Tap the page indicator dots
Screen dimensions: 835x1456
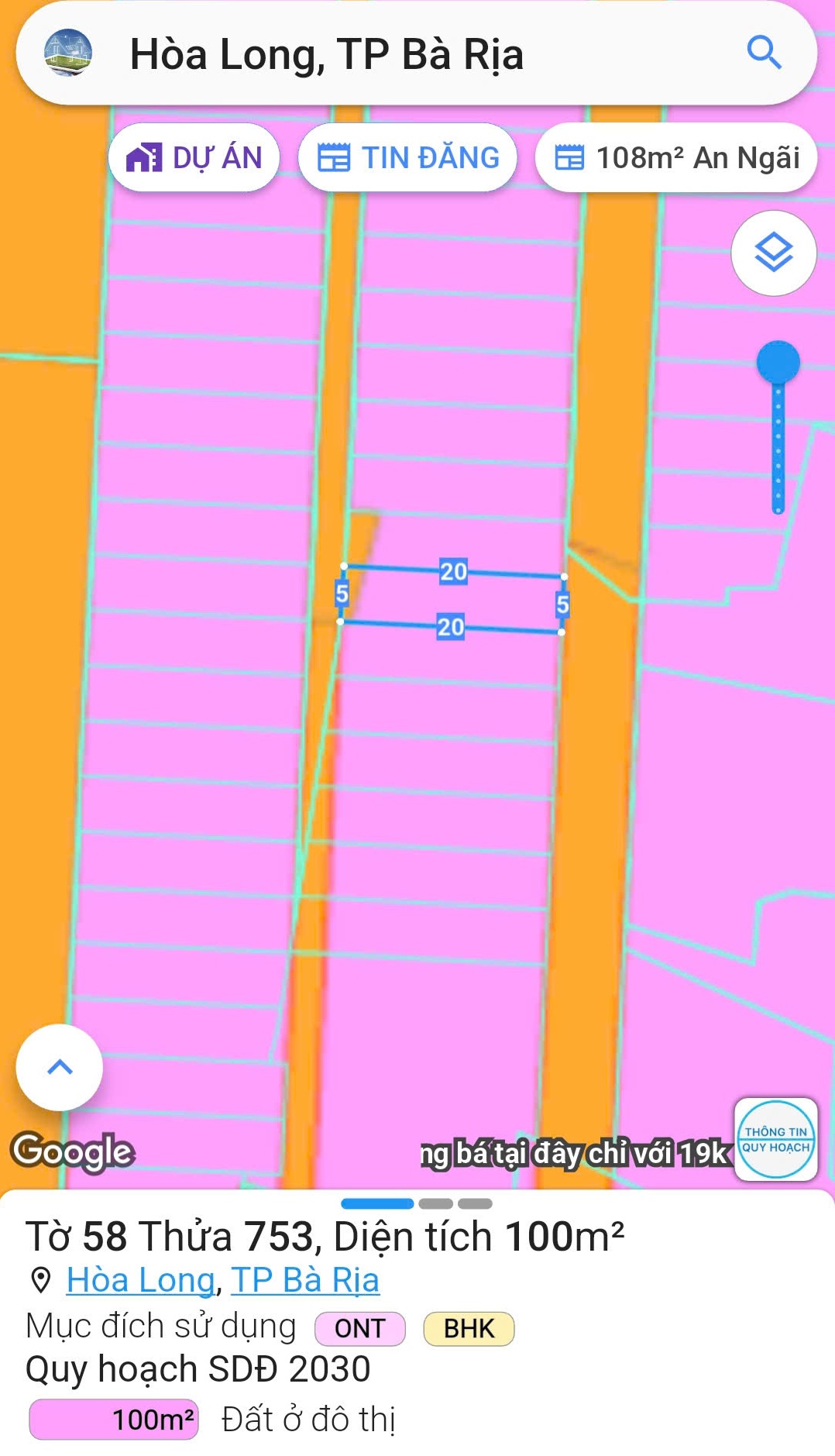[x=417, y=1203]
